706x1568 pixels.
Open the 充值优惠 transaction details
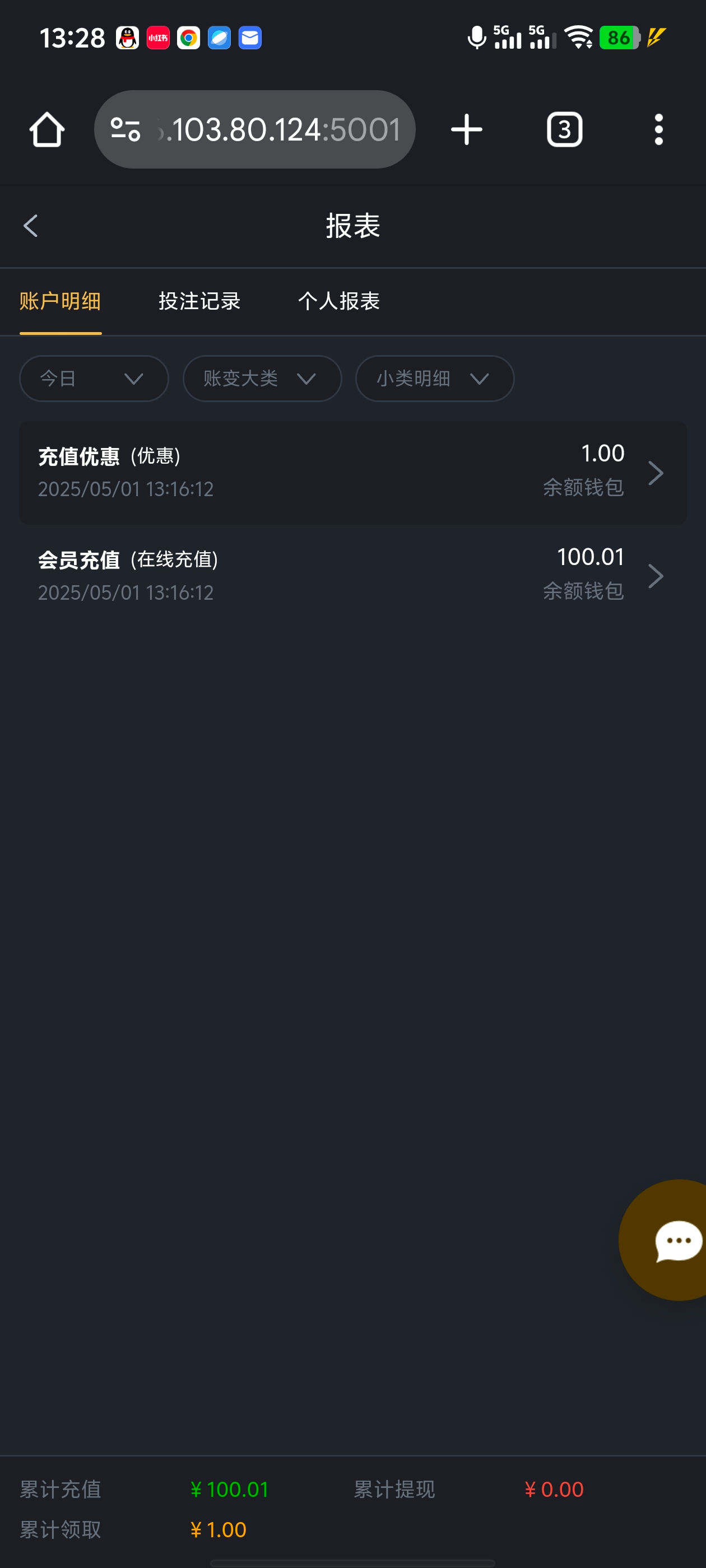(352, 472)
